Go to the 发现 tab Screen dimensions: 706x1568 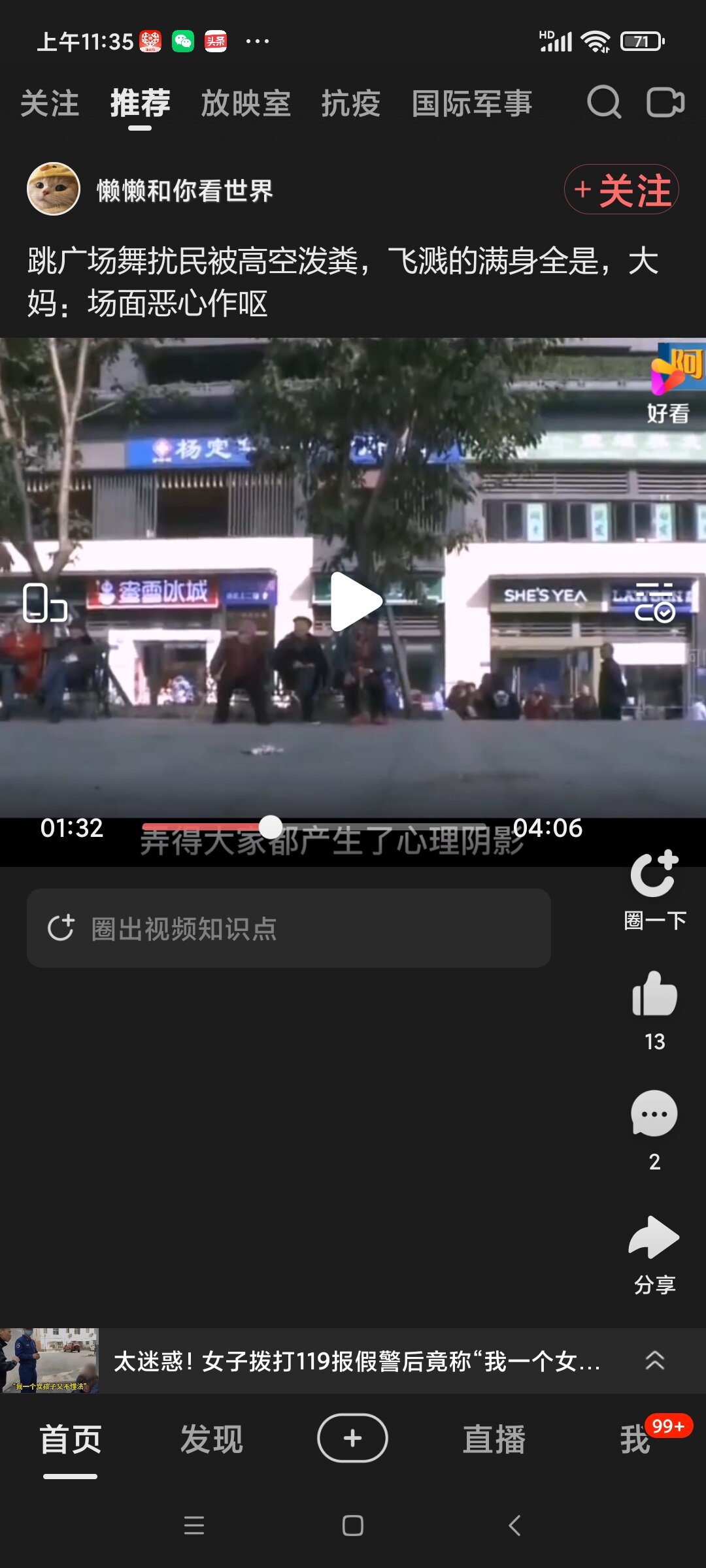211,1439
